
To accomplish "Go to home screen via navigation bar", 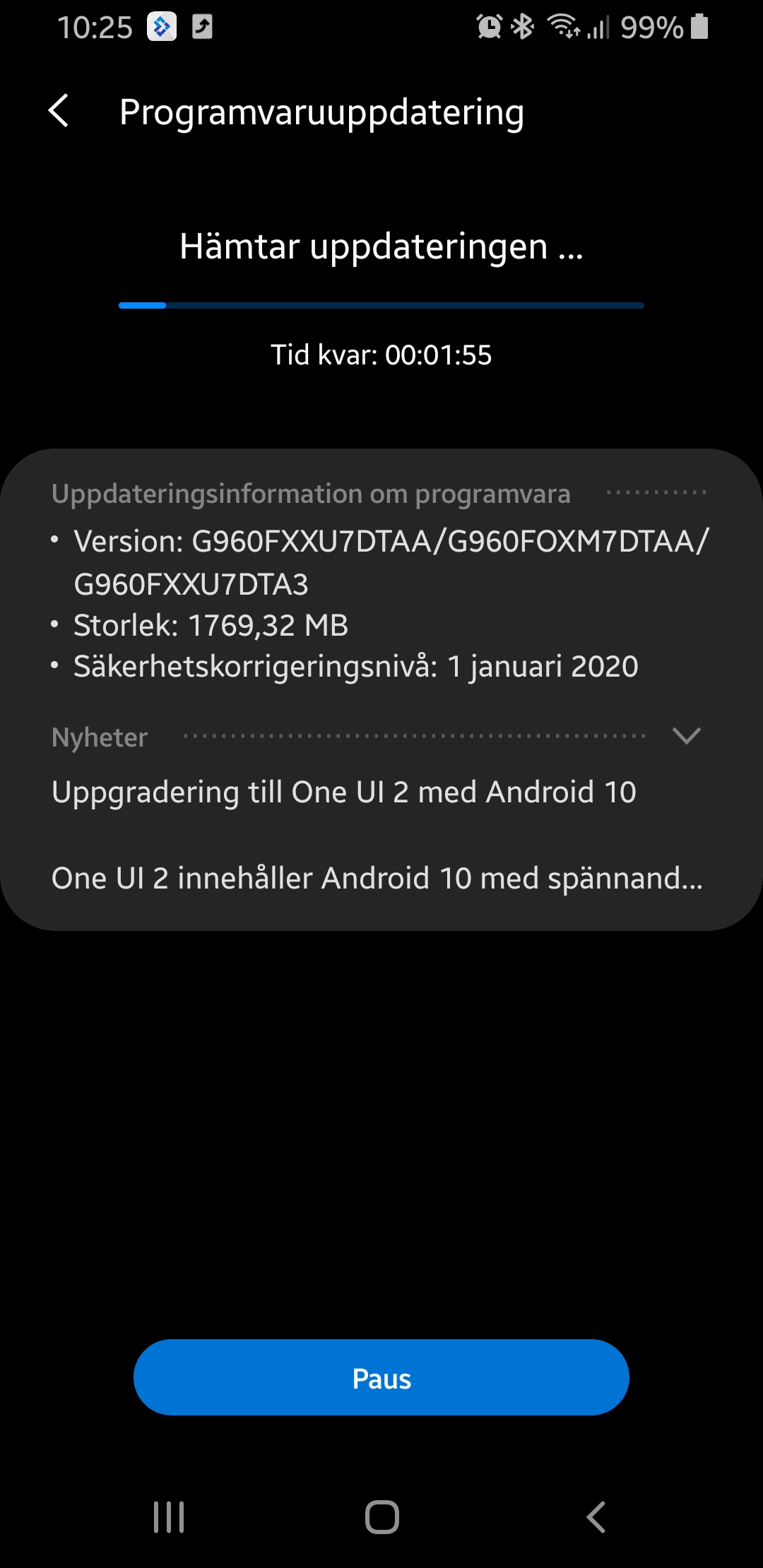I will click(381, 1516).
